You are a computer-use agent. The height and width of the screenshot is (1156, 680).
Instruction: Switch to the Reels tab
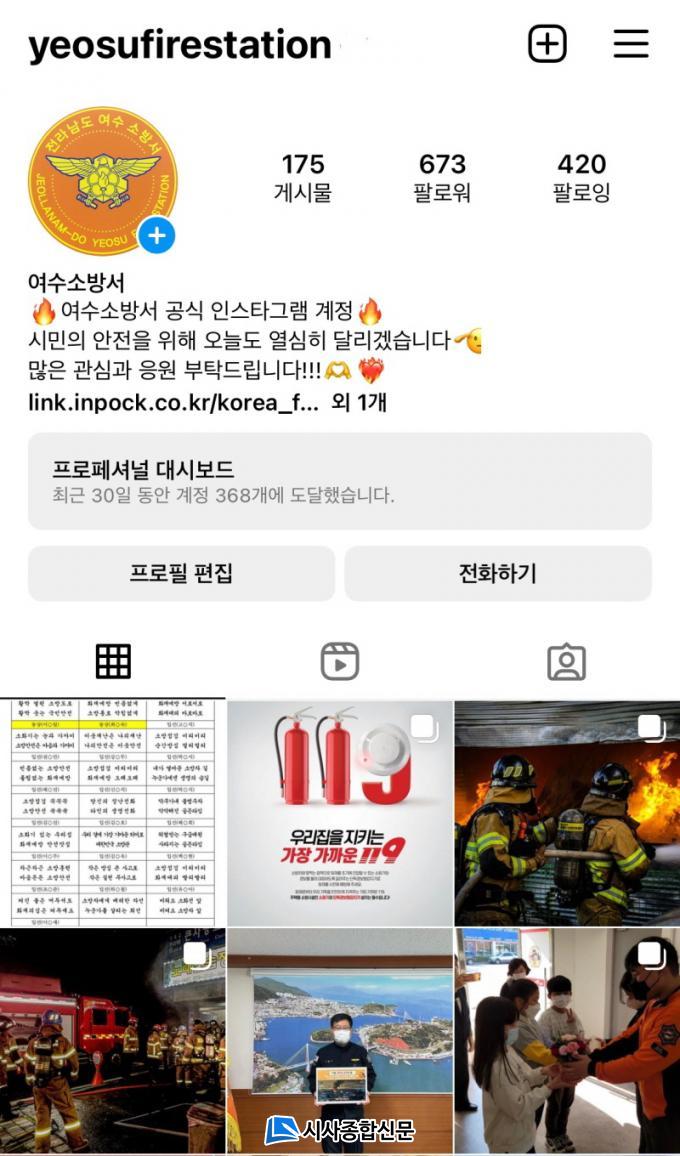(x=339, y=661)
